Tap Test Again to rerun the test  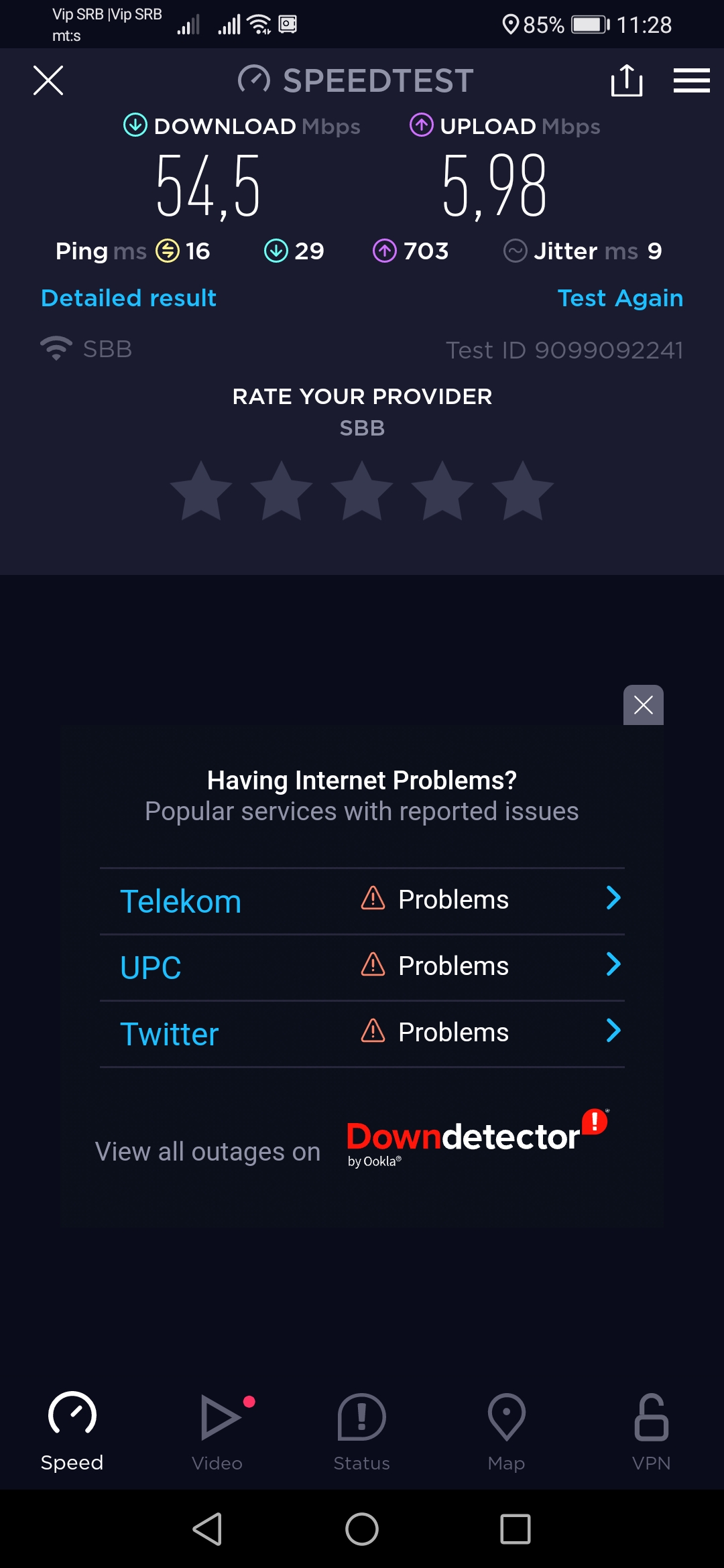[620, 298]
